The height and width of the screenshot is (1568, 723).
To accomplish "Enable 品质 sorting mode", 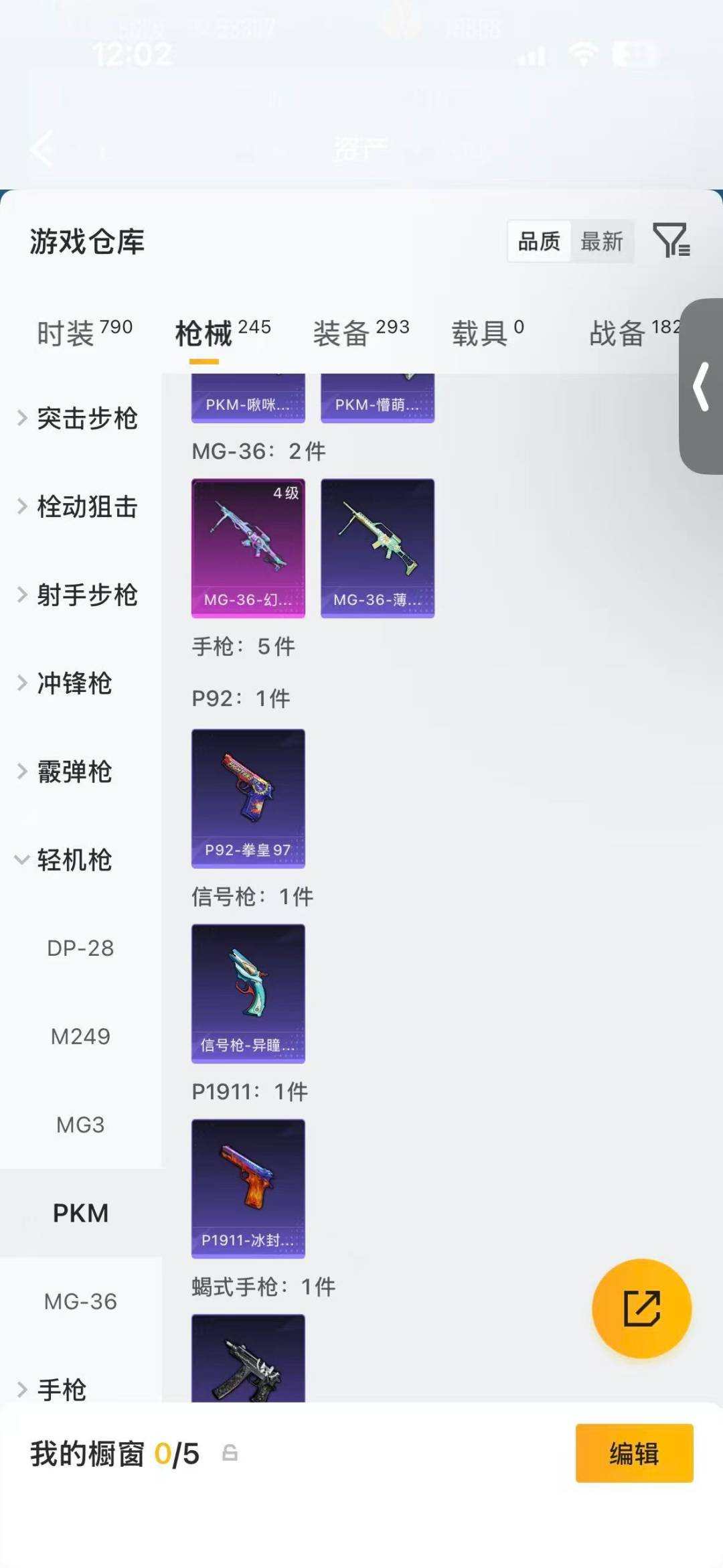I will click(540, 242).
